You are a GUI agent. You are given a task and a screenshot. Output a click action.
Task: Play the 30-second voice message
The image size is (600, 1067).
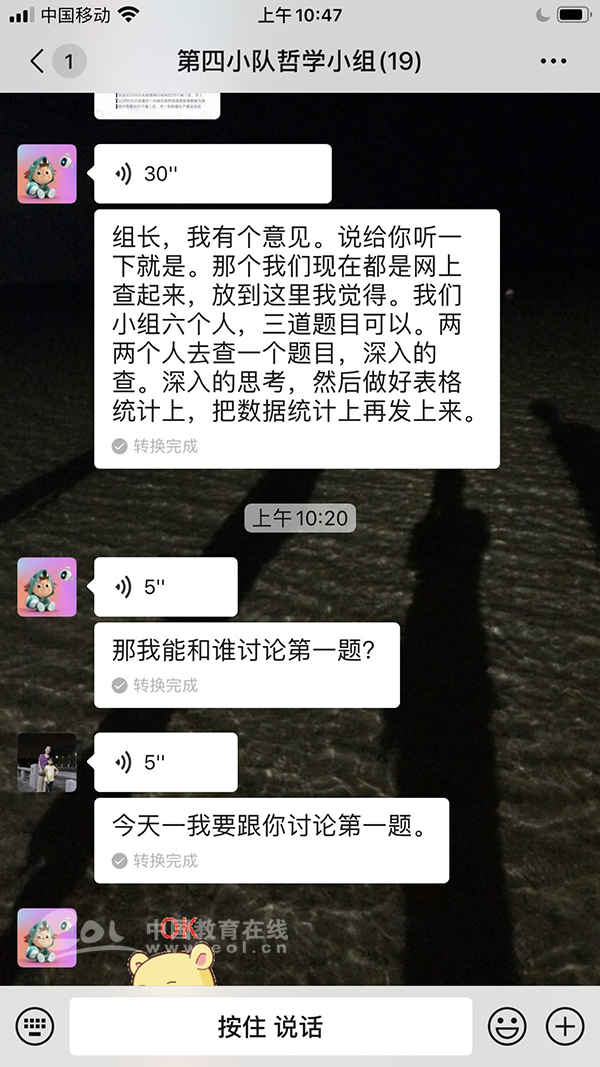pos(212,174)
